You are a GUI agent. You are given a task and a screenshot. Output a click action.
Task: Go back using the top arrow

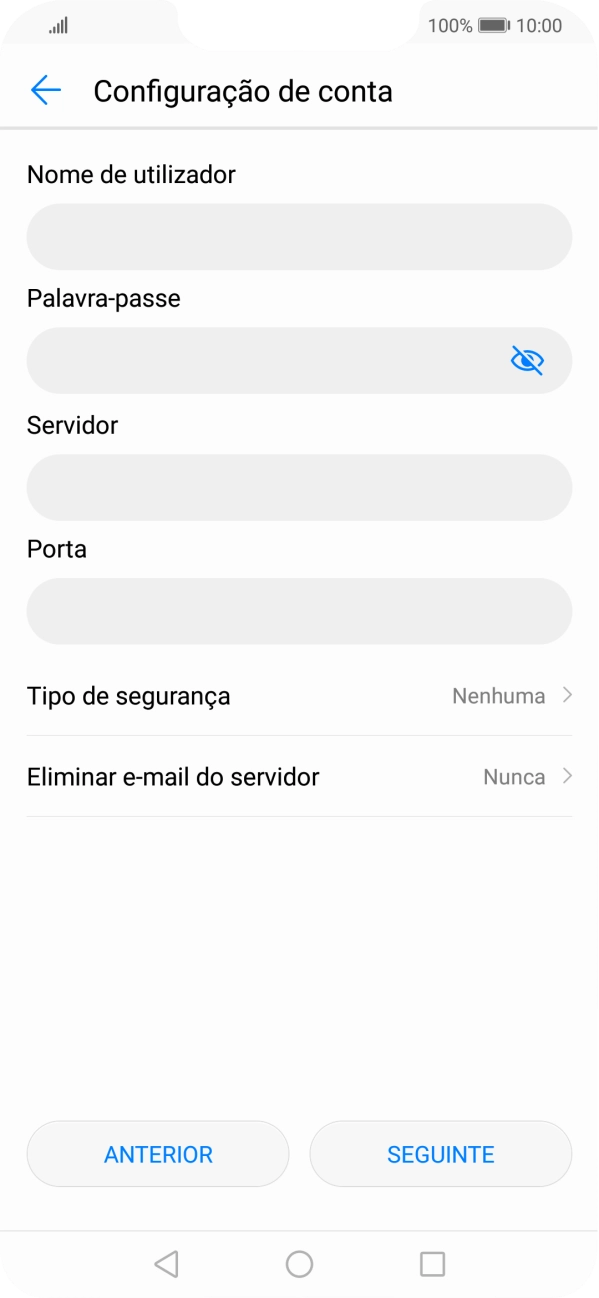click(x=46, y=91)
